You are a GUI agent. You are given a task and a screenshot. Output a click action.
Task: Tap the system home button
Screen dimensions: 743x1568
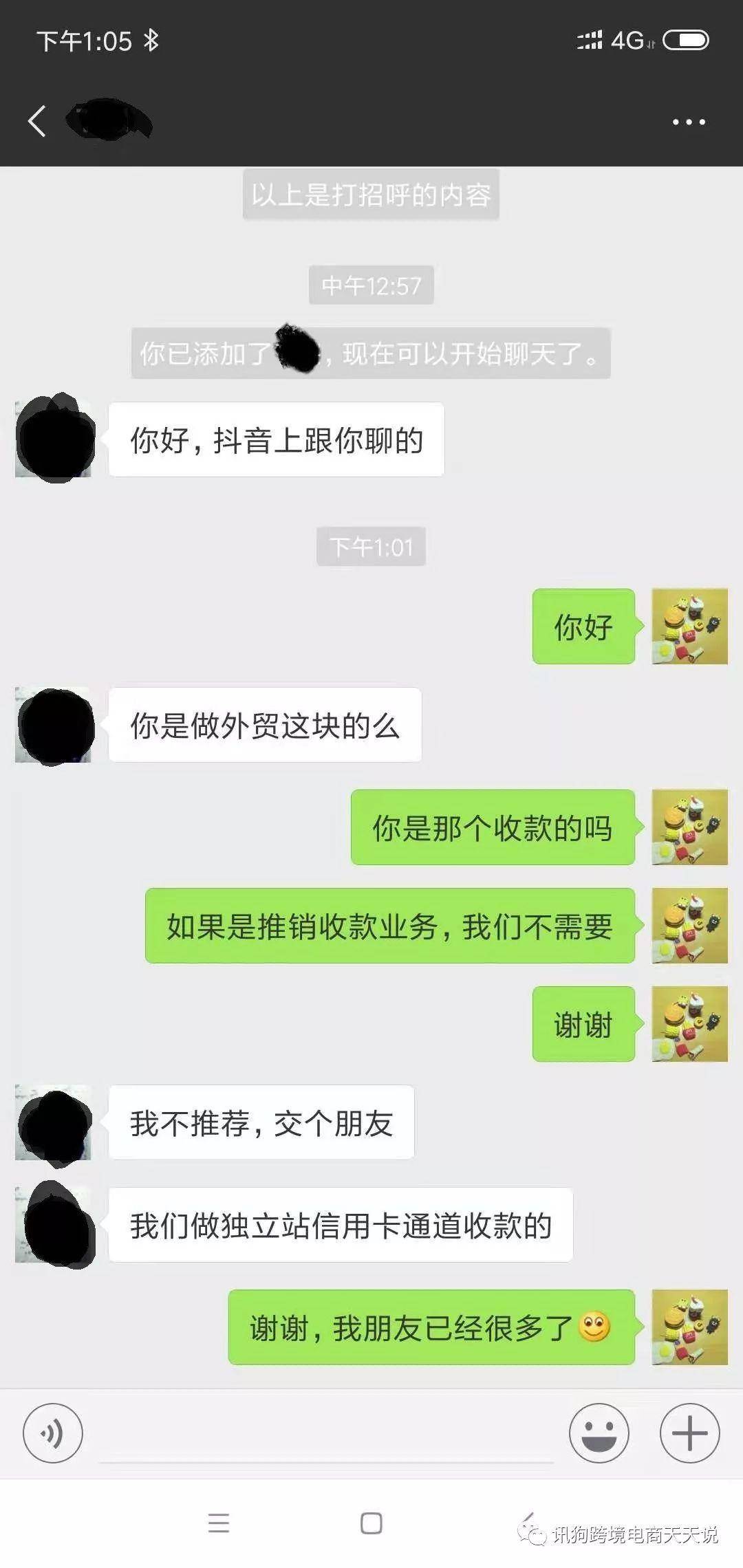point(371,1523)
